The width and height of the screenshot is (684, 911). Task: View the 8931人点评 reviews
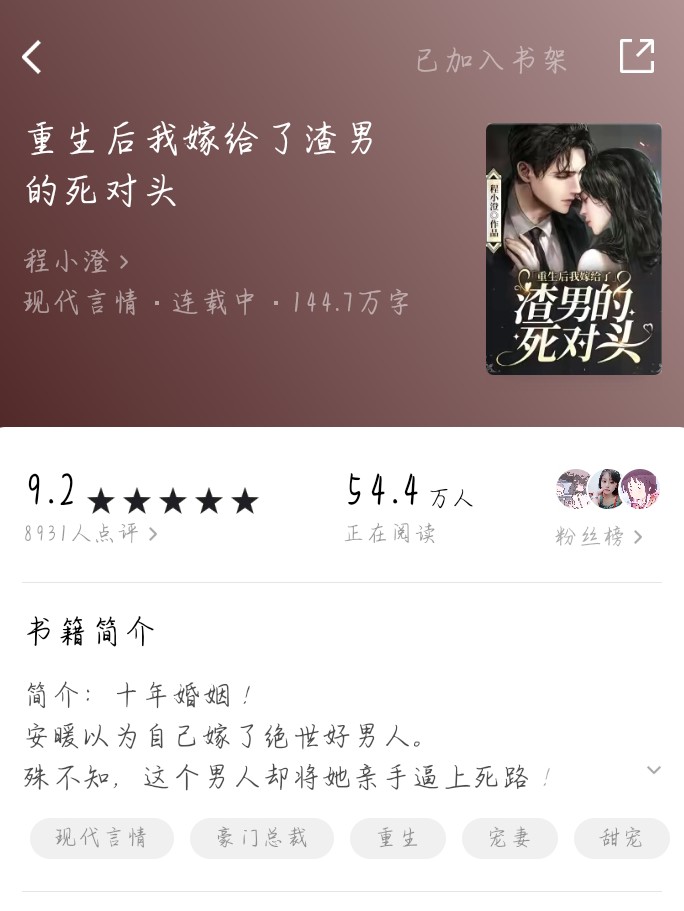90,533
